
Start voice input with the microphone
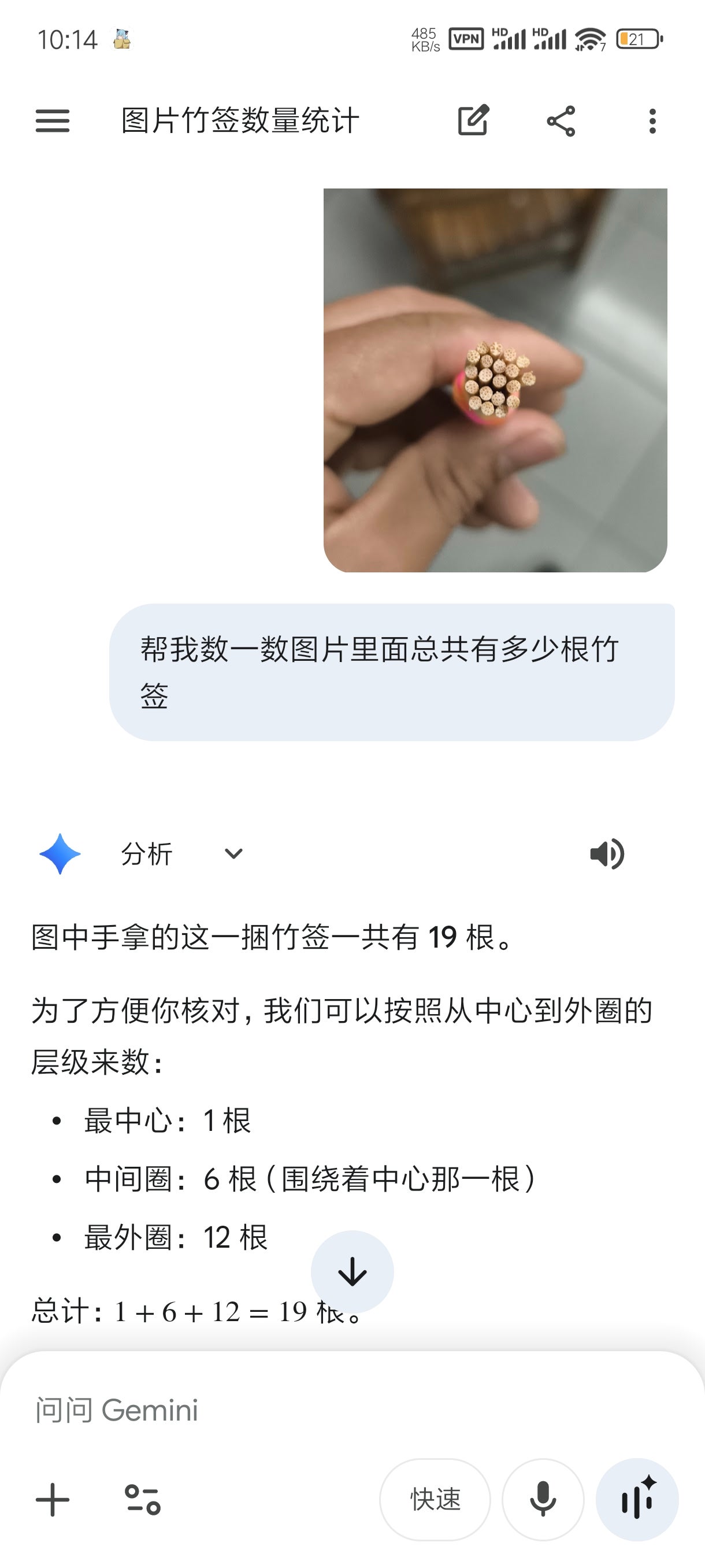tap(543, 1499)
